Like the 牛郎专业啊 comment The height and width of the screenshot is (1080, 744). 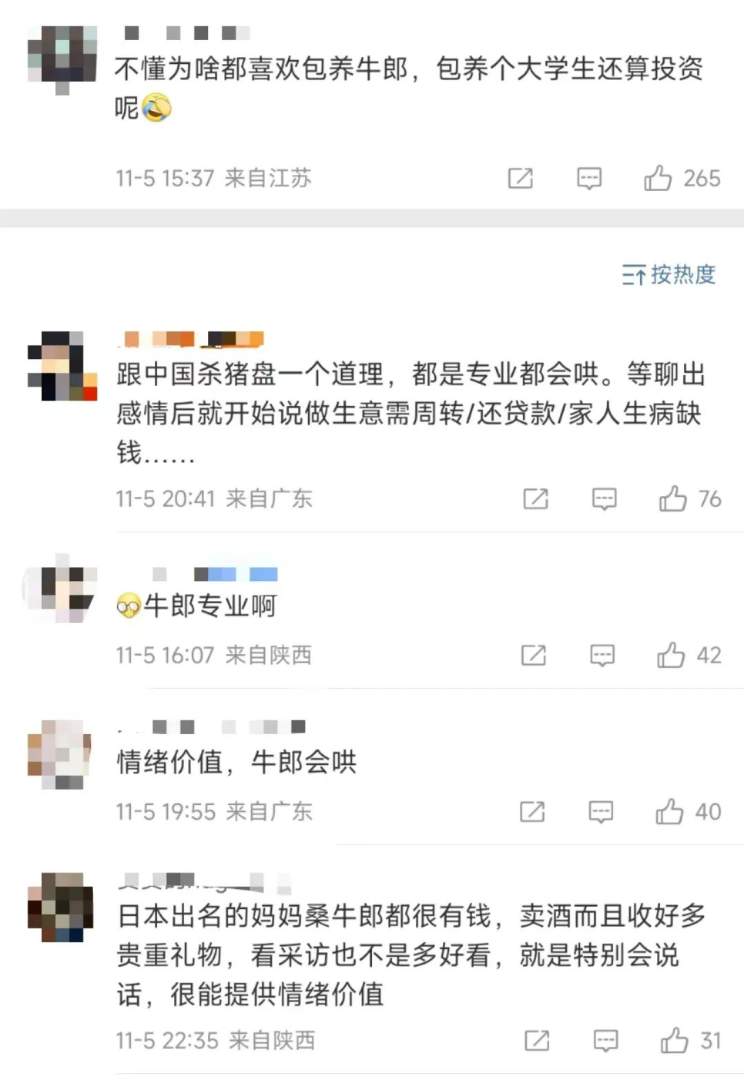[671, 655]
